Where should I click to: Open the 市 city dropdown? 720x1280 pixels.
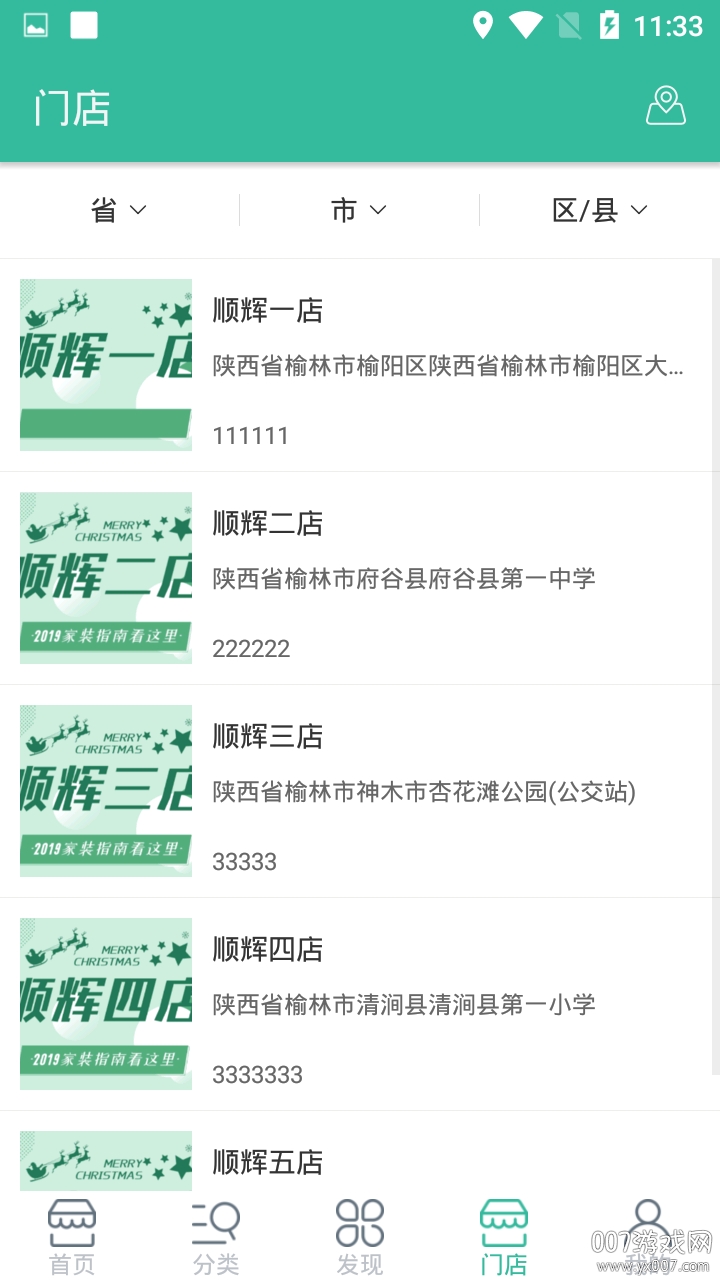pyautogui.click(x=357, y=209)
